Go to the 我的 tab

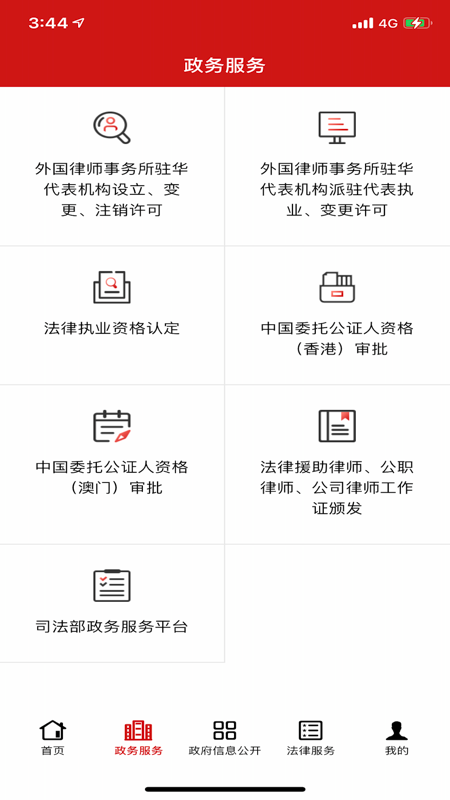pyautogui.click(x=396, y=738)
